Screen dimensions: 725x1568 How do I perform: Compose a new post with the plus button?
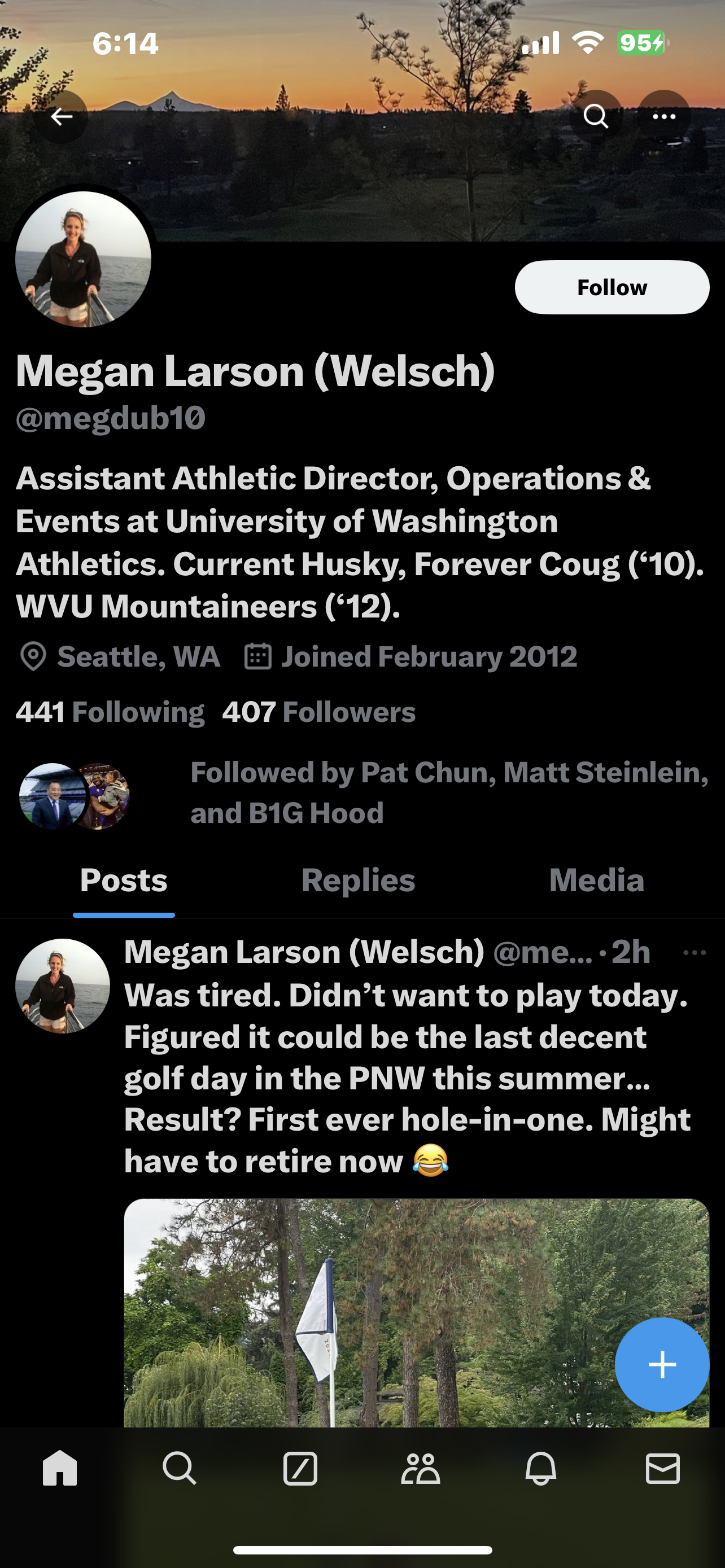[x=662, y=1364]
